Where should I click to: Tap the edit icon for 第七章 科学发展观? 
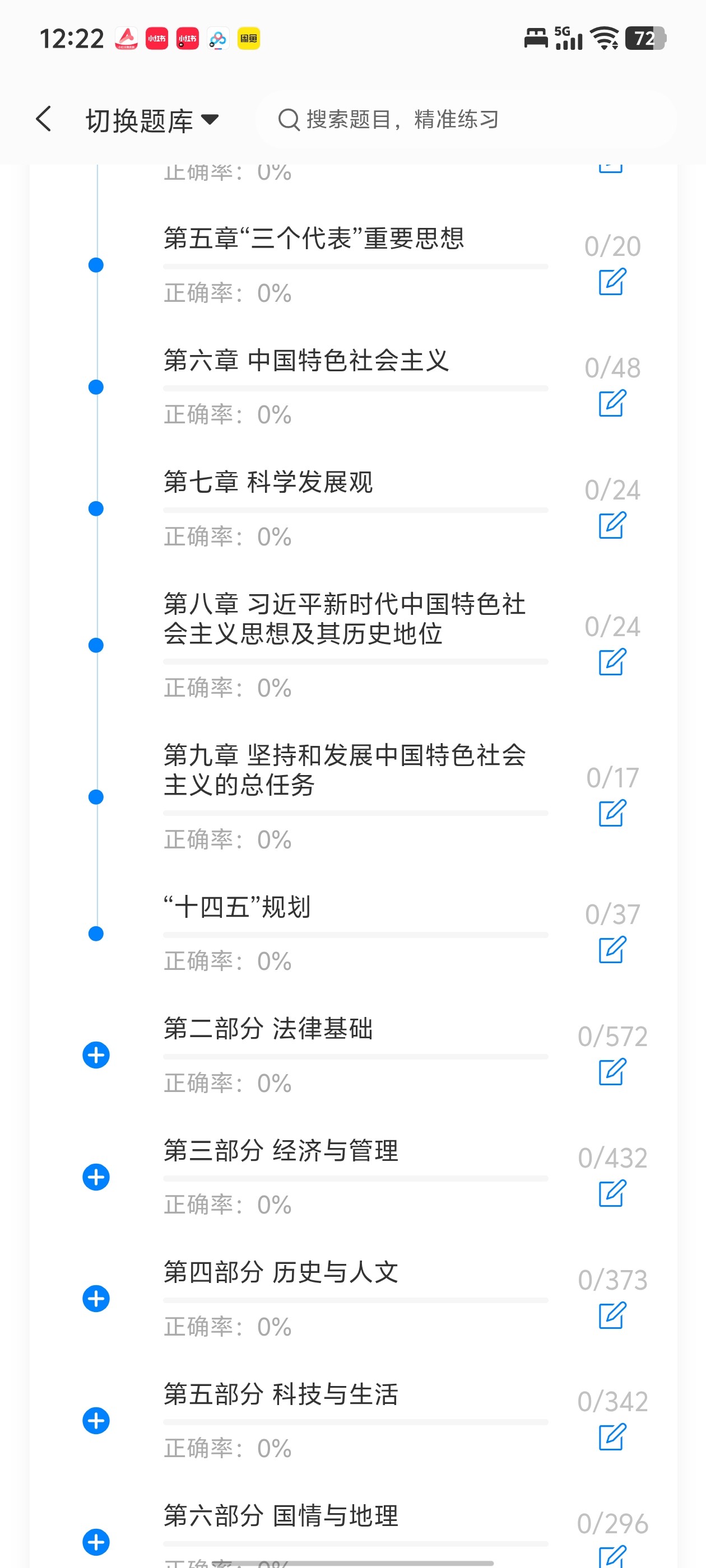tap(611, 525)
